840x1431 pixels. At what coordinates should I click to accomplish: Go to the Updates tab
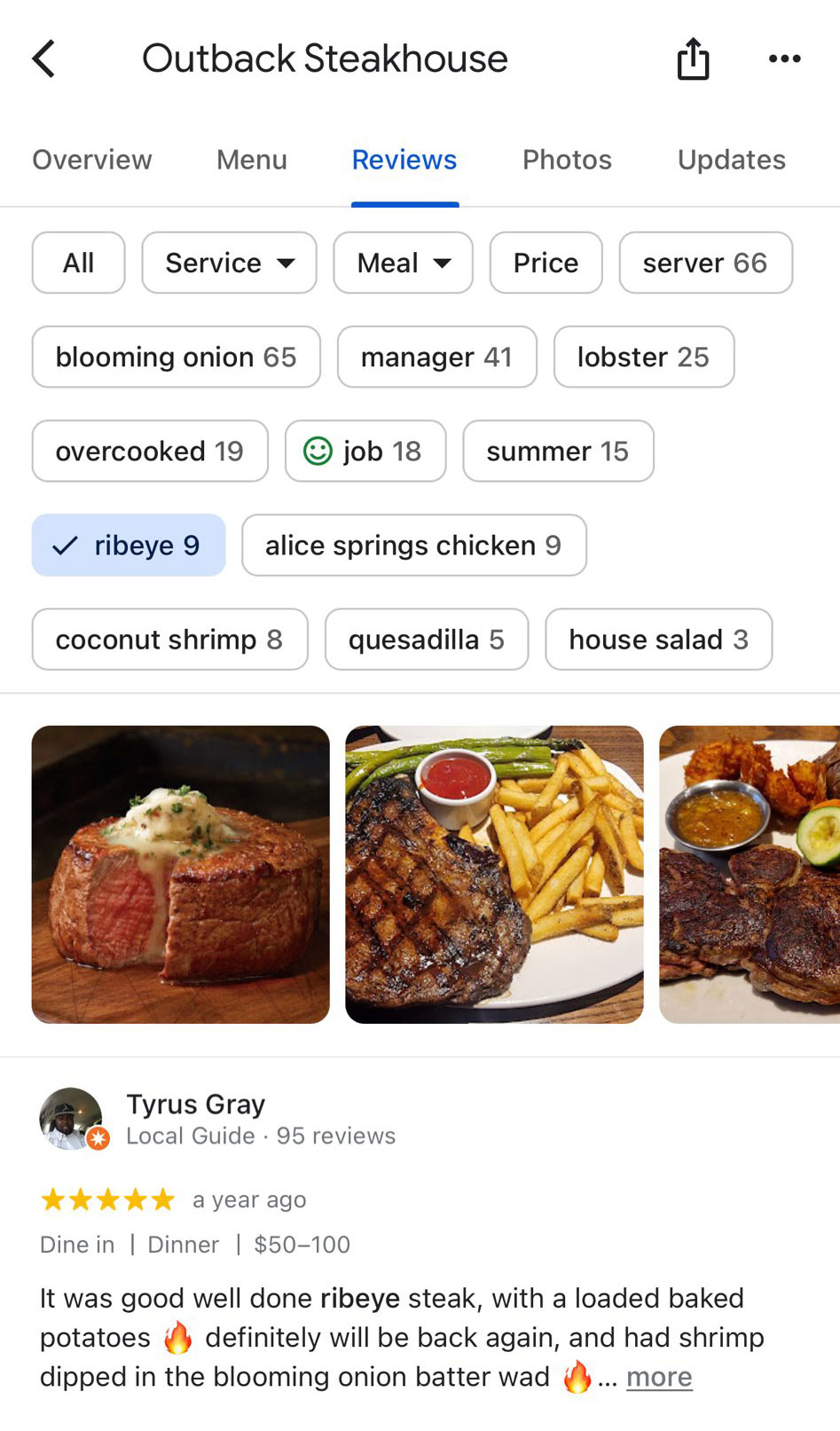(731, 160)
